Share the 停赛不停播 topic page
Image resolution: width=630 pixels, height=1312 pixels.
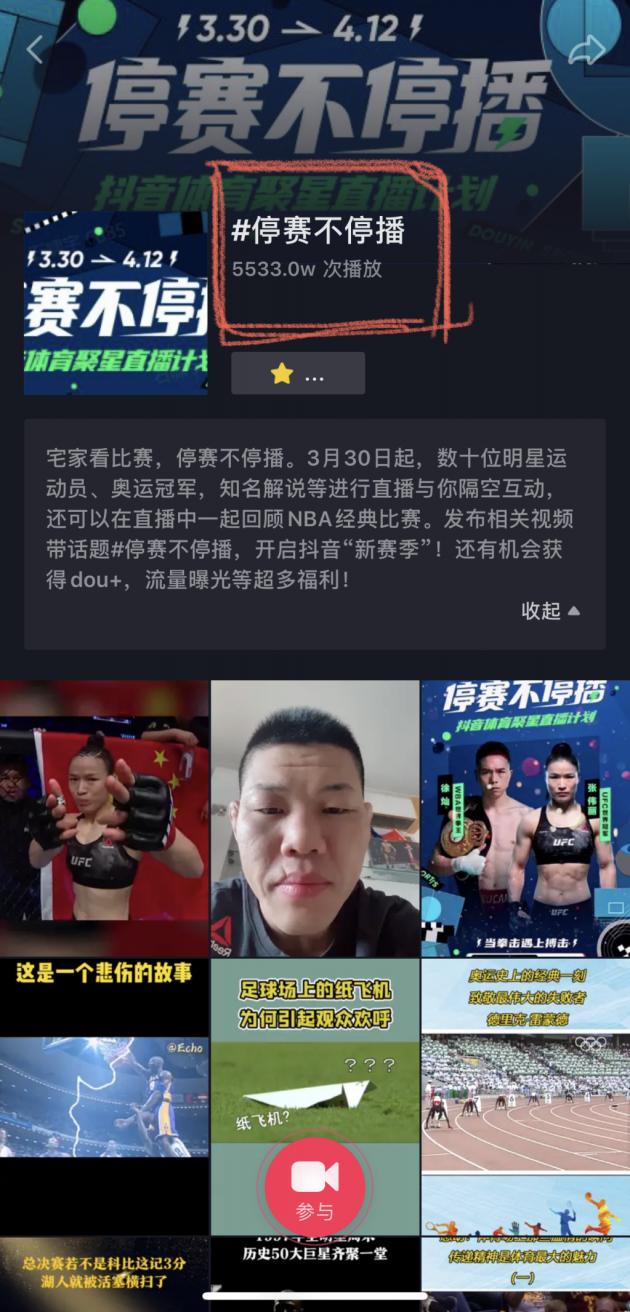pyautogui.click(x=593, y=48)
